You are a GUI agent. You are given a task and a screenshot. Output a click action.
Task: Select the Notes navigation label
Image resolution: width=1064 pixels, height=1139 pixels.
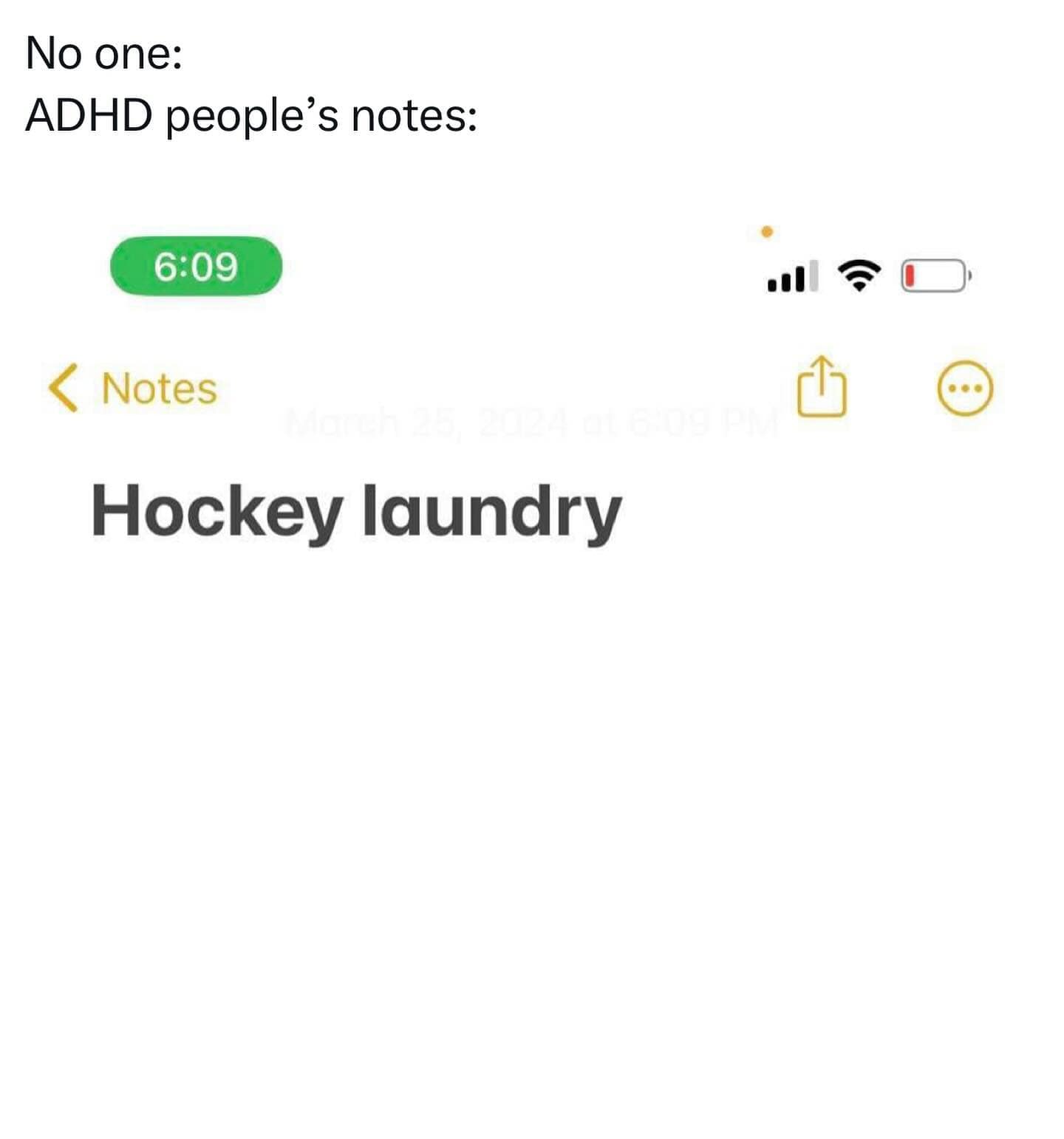(159, 388)
